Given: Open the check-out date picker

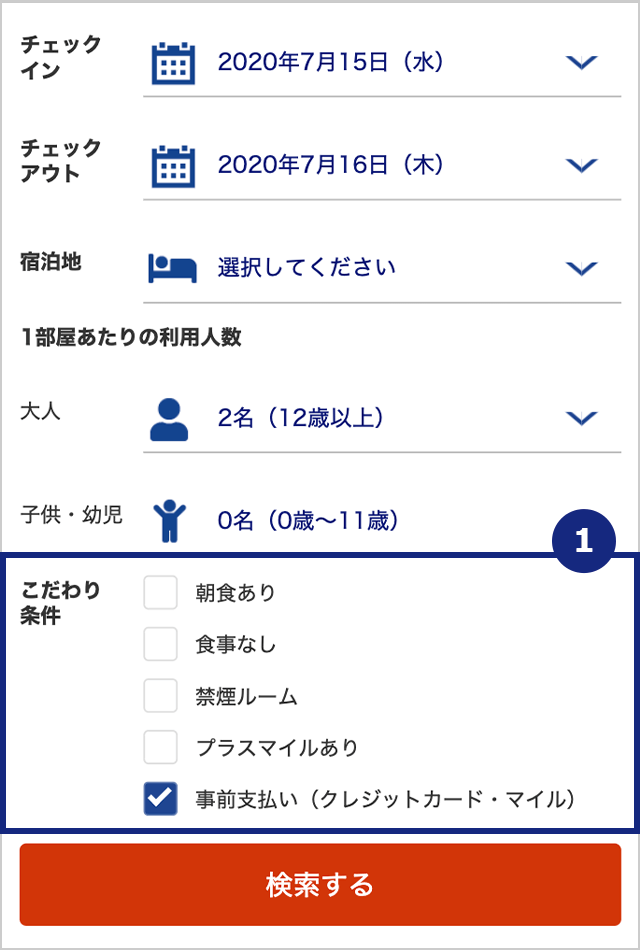Looking at the screenshot, I should (380, 165).
